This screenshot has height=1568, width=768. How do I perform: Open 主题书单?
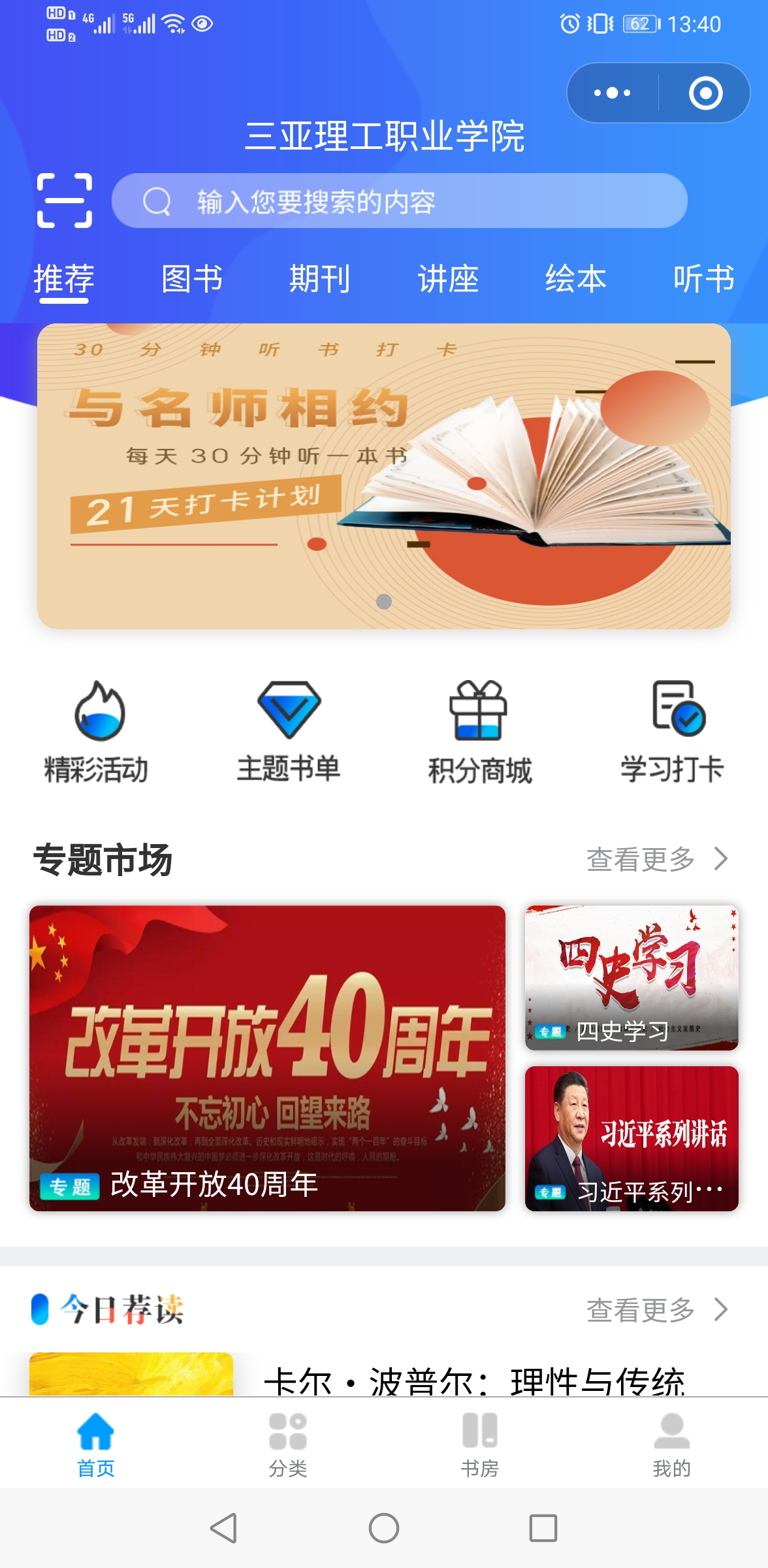(289, 732)
